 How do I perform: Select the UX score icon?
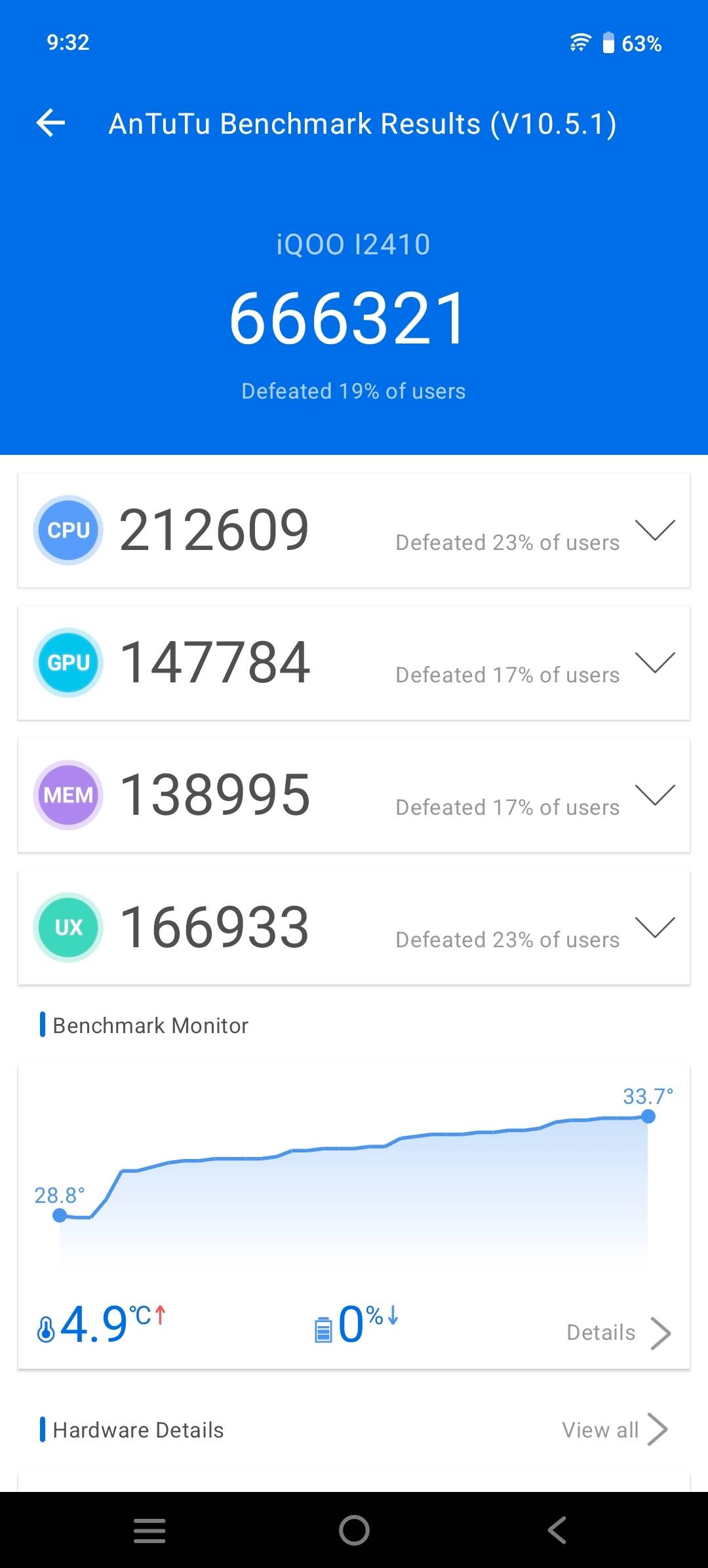[x=68, y=927]
